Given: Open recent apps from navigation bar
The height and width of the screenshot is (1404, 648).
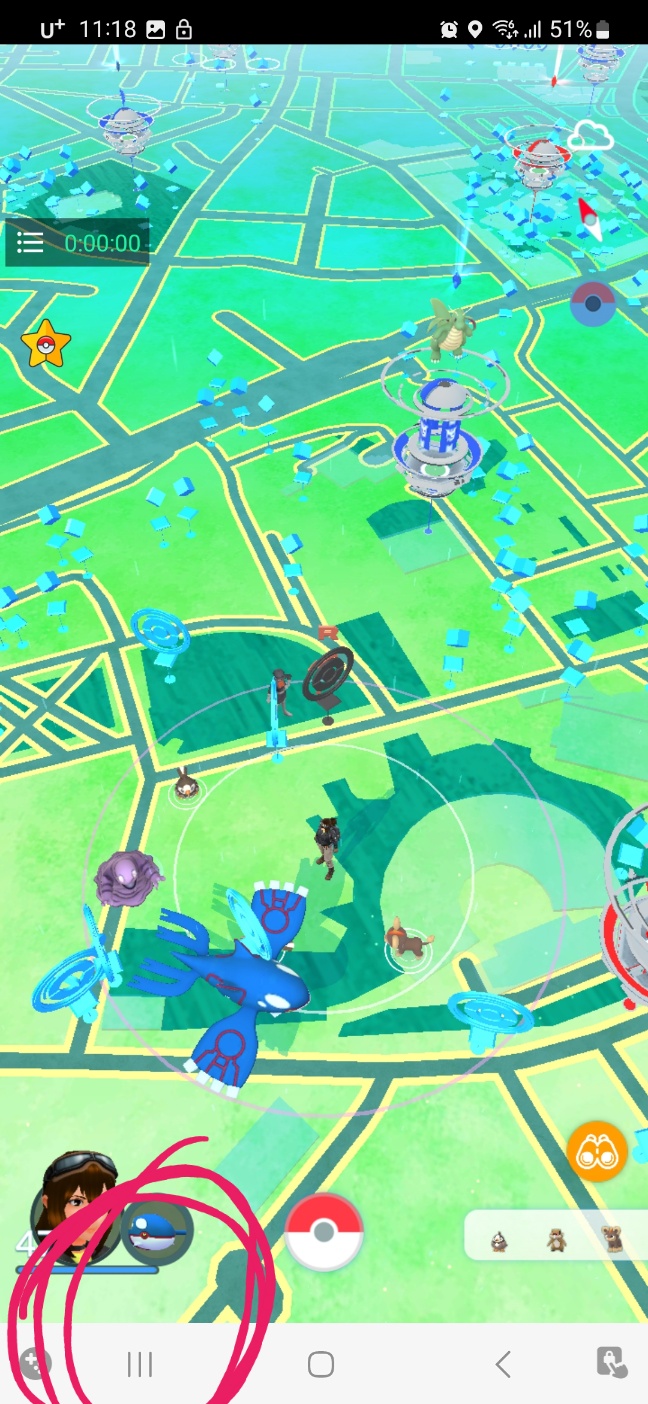Looking at the screenshot, I should click(139, 1364).
